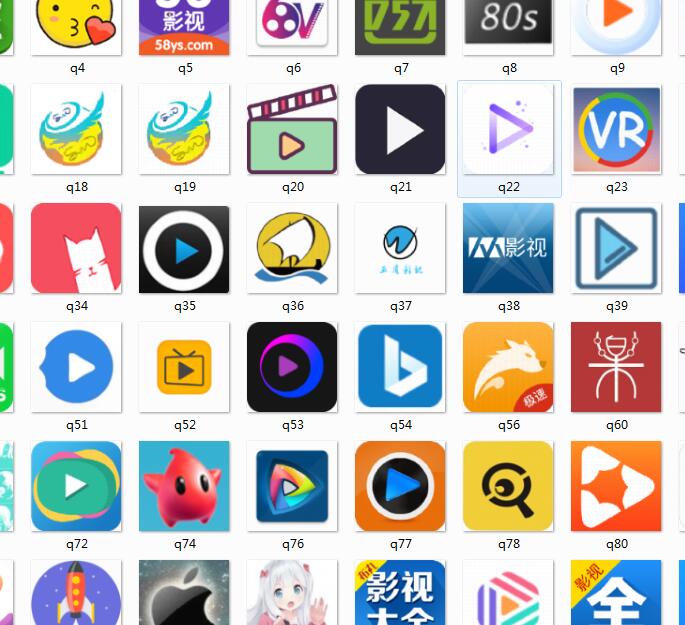The width and height of the screenshot is (685, 625).
Task: Select the blue 影视 image q38
Action: coord(508,248)
